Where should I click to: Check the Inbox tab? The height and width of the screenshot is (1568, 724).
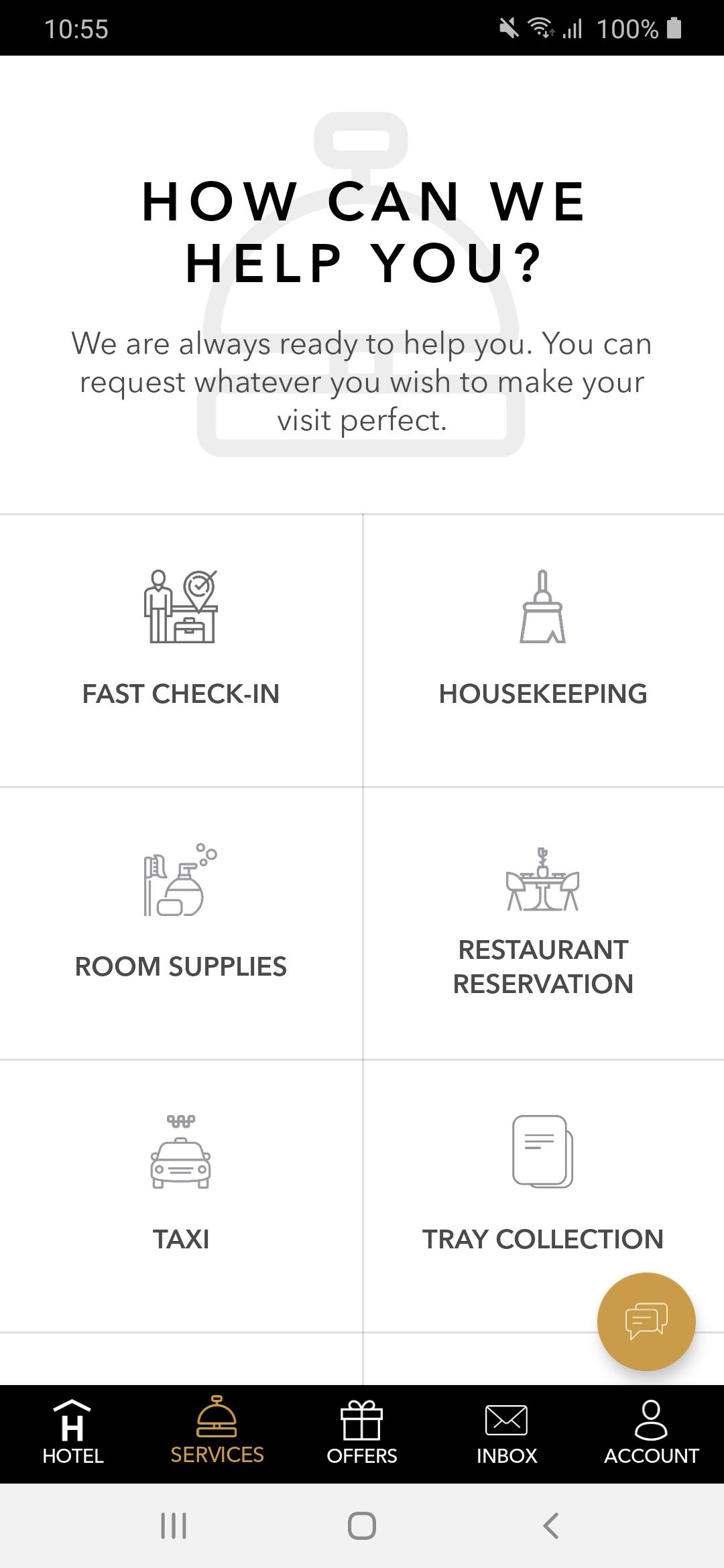[507, 1434]
